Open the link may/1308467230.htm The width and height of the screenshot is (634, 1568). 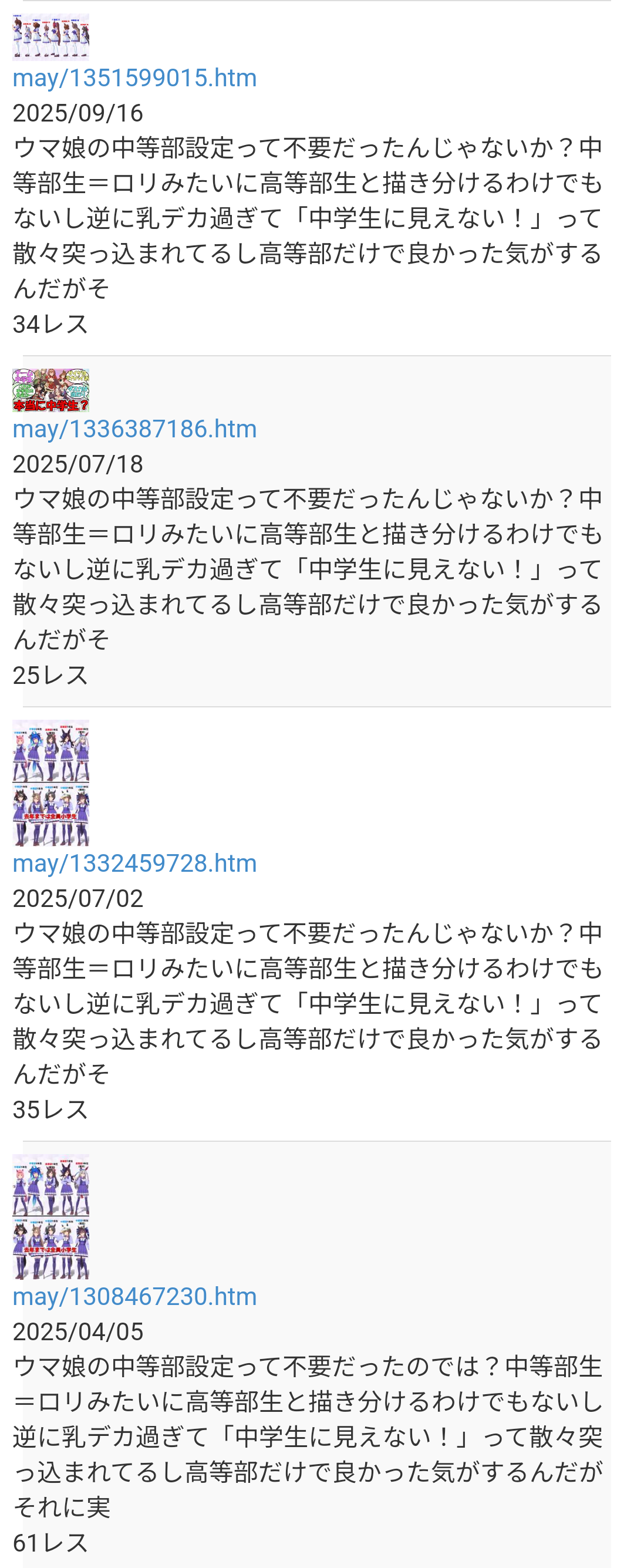tap(134, 1297)
